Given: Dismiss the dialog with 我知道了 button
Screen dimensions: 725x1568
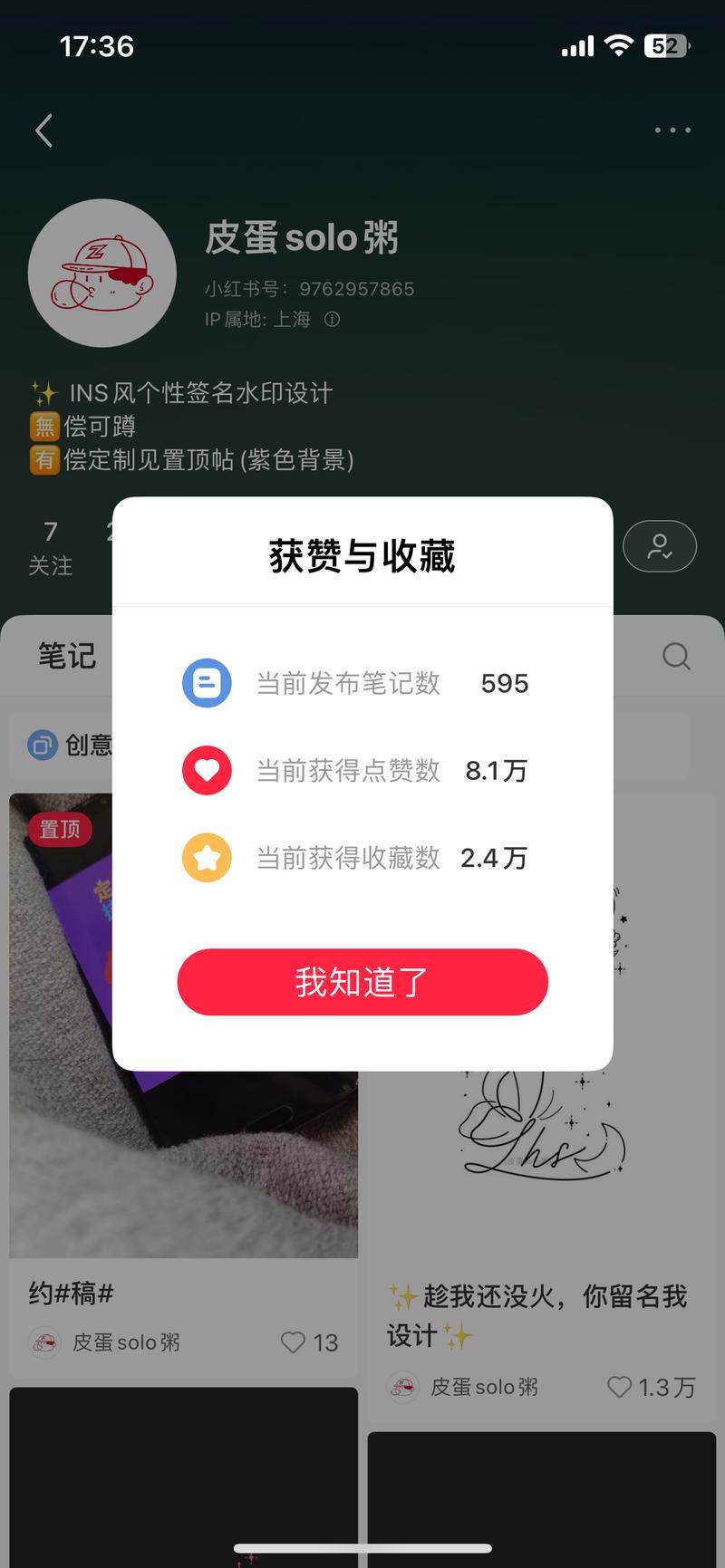Looking at the screenshot, I should (362, 982).
